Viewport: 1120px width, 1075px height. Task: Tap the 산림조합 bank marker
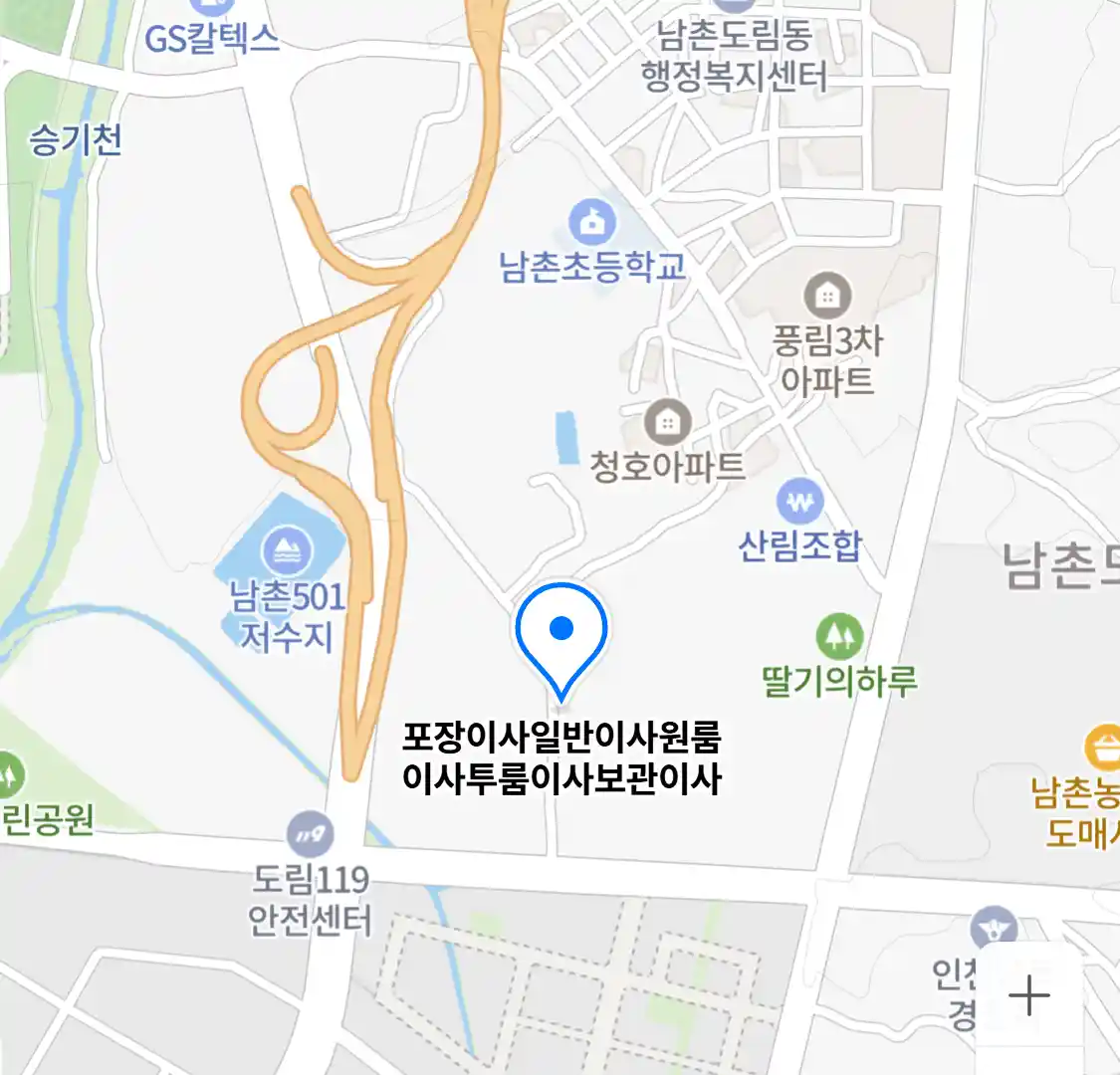[x=799, y=502]
